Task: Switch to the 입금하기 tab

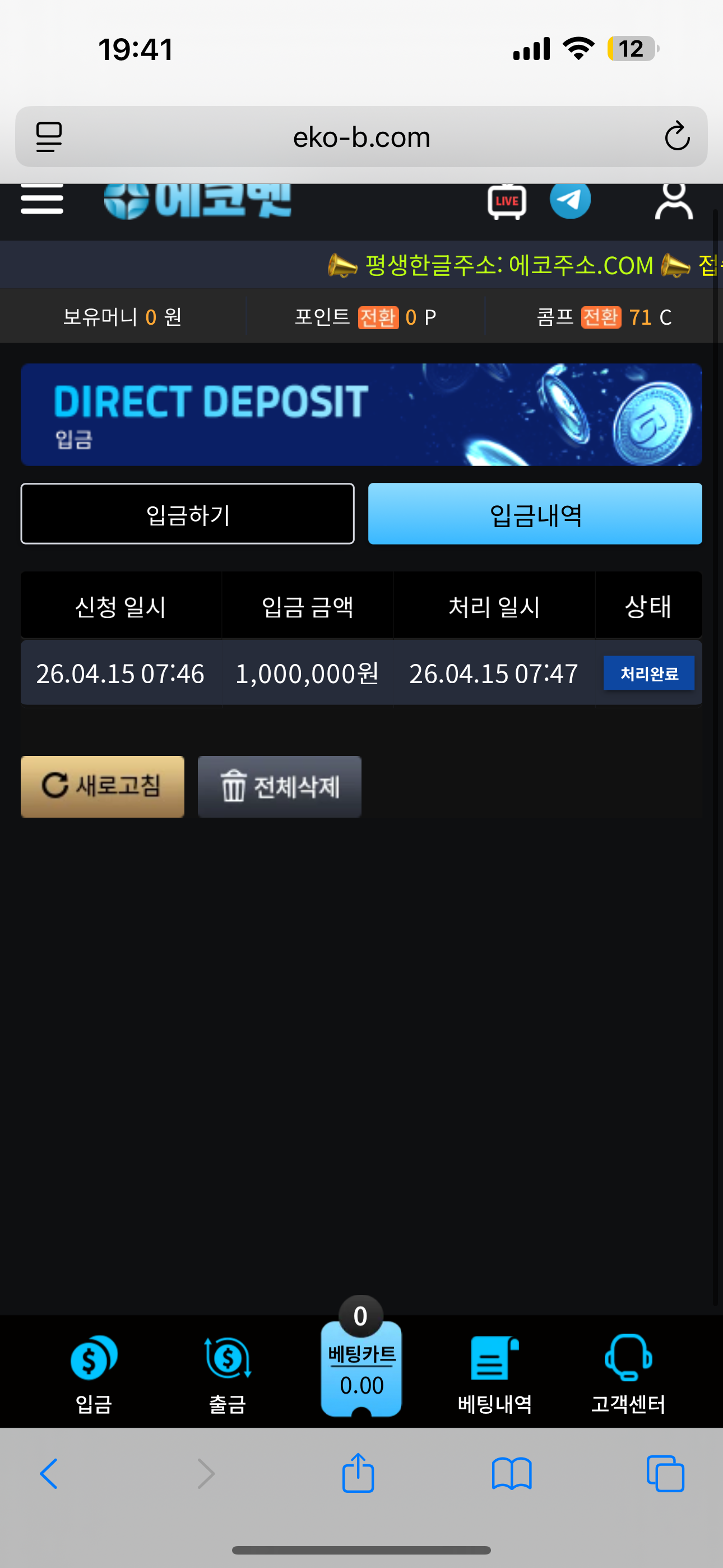Action: point(187,514)
